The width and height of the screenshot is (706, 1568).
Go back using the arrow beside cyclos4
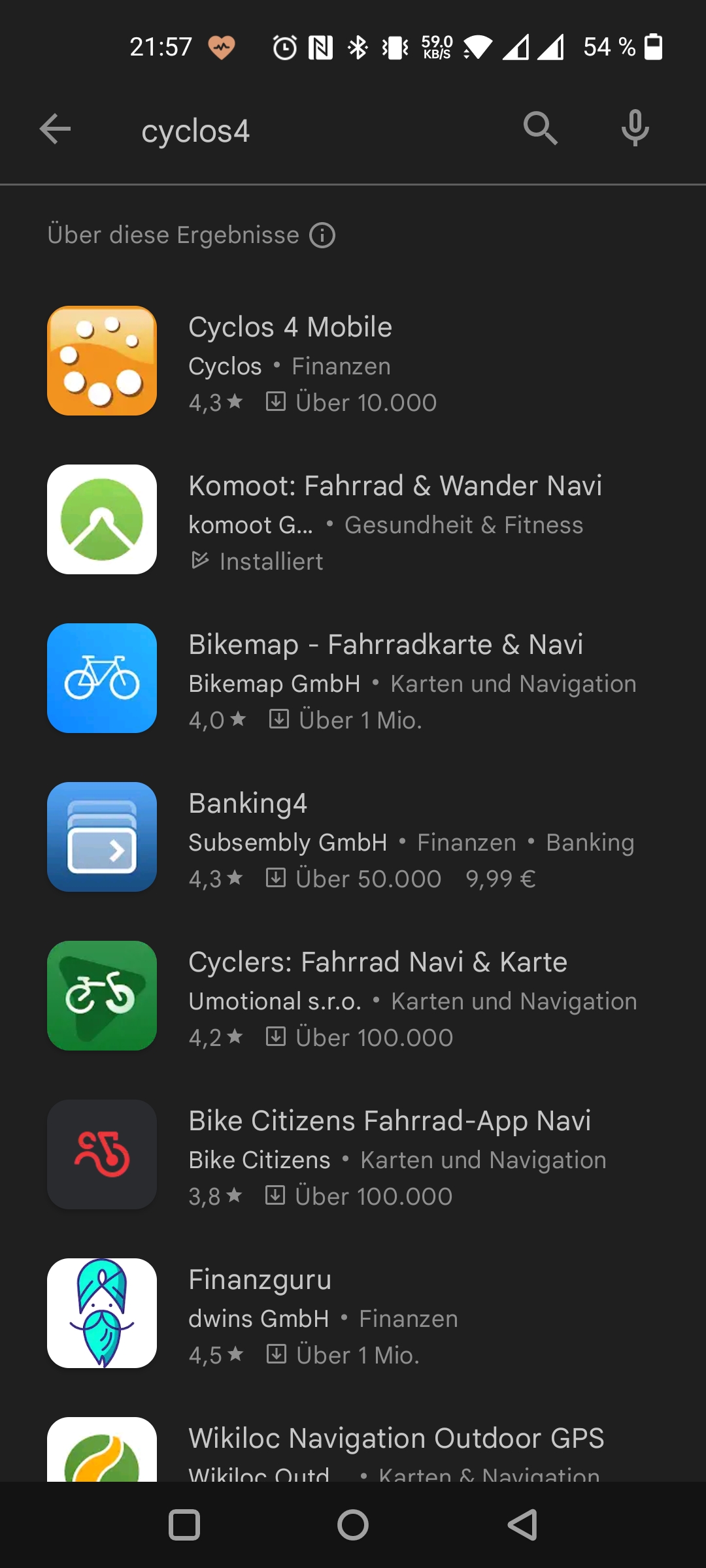click(x=55, y=129)
